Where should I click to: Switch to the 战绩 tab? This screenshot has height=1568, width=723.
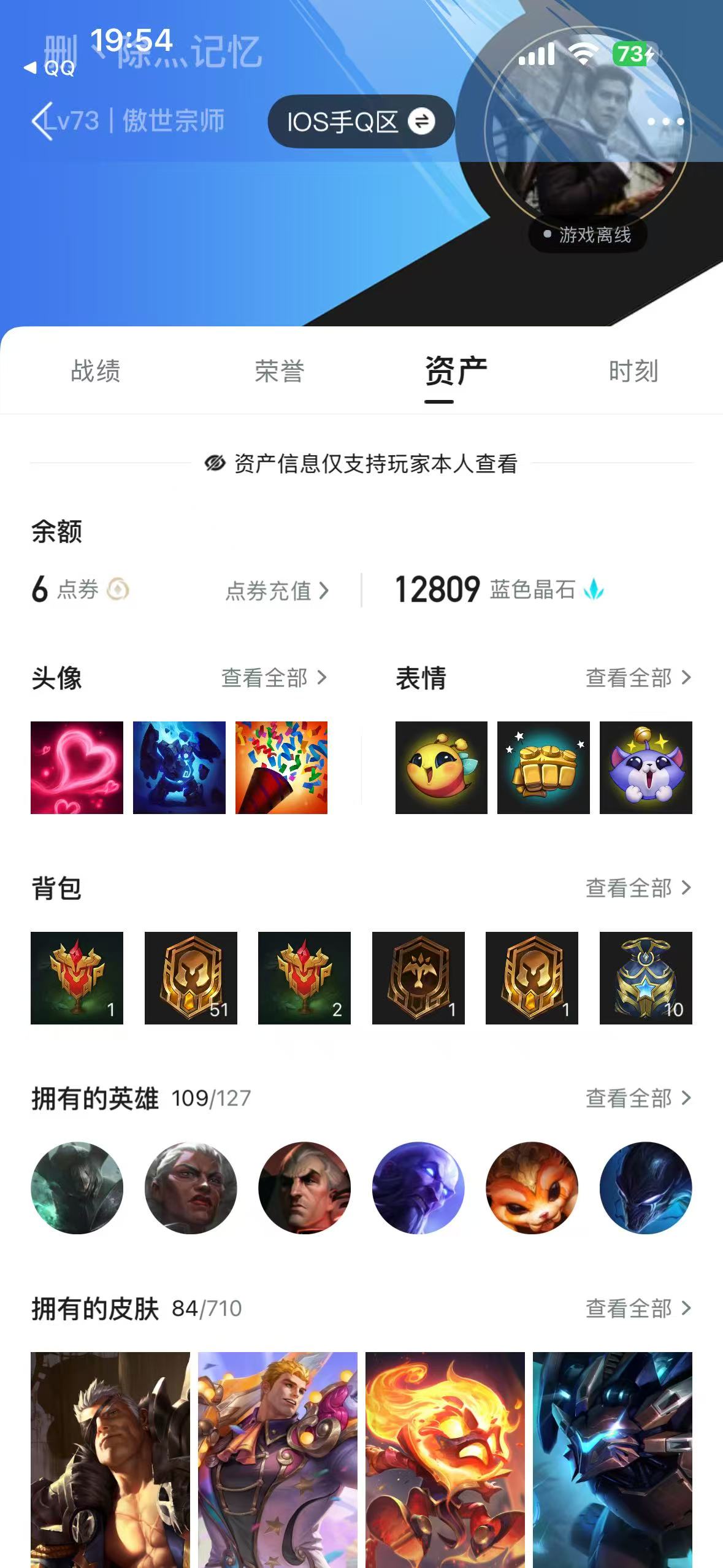point(96,371)
